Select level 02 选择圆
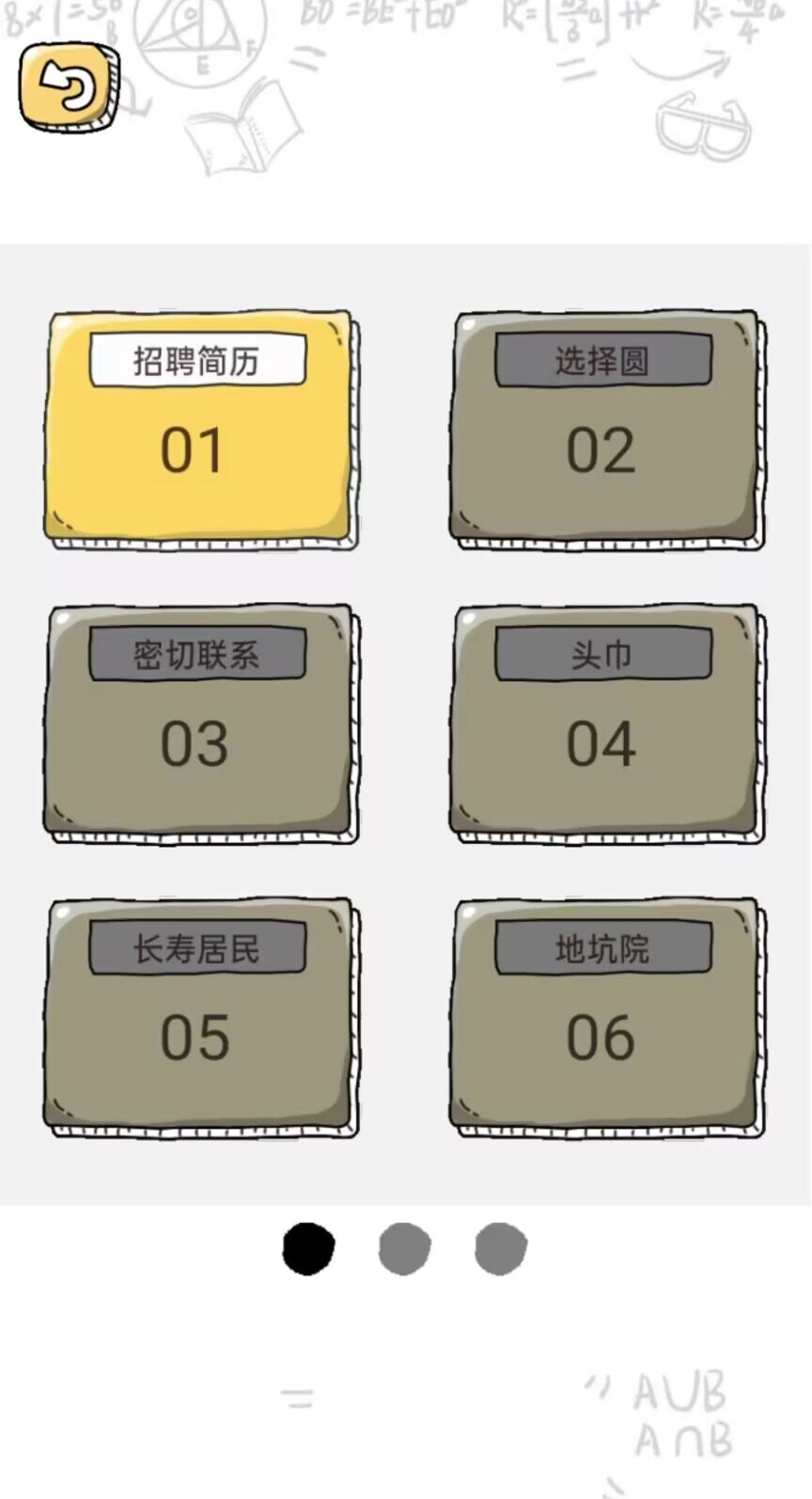This screenshot has height=1499, width=812. coord(605,428)
